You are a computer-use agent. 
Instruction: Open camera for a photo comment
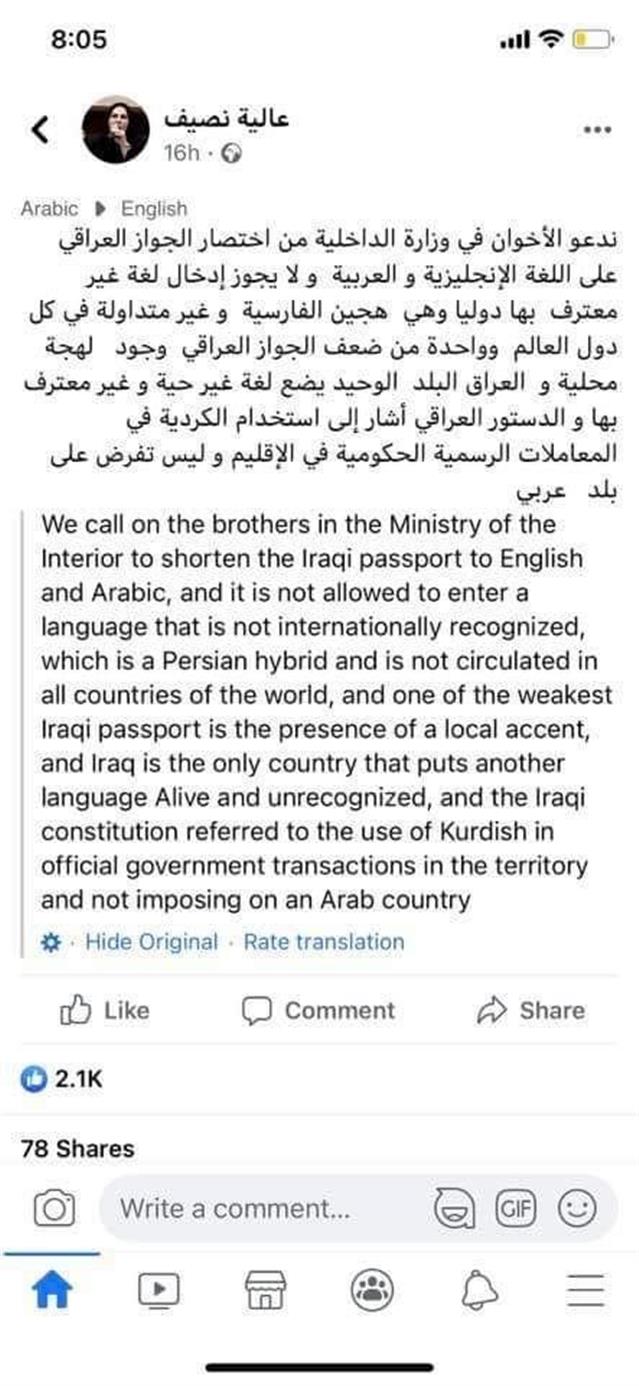point(54,1210)
